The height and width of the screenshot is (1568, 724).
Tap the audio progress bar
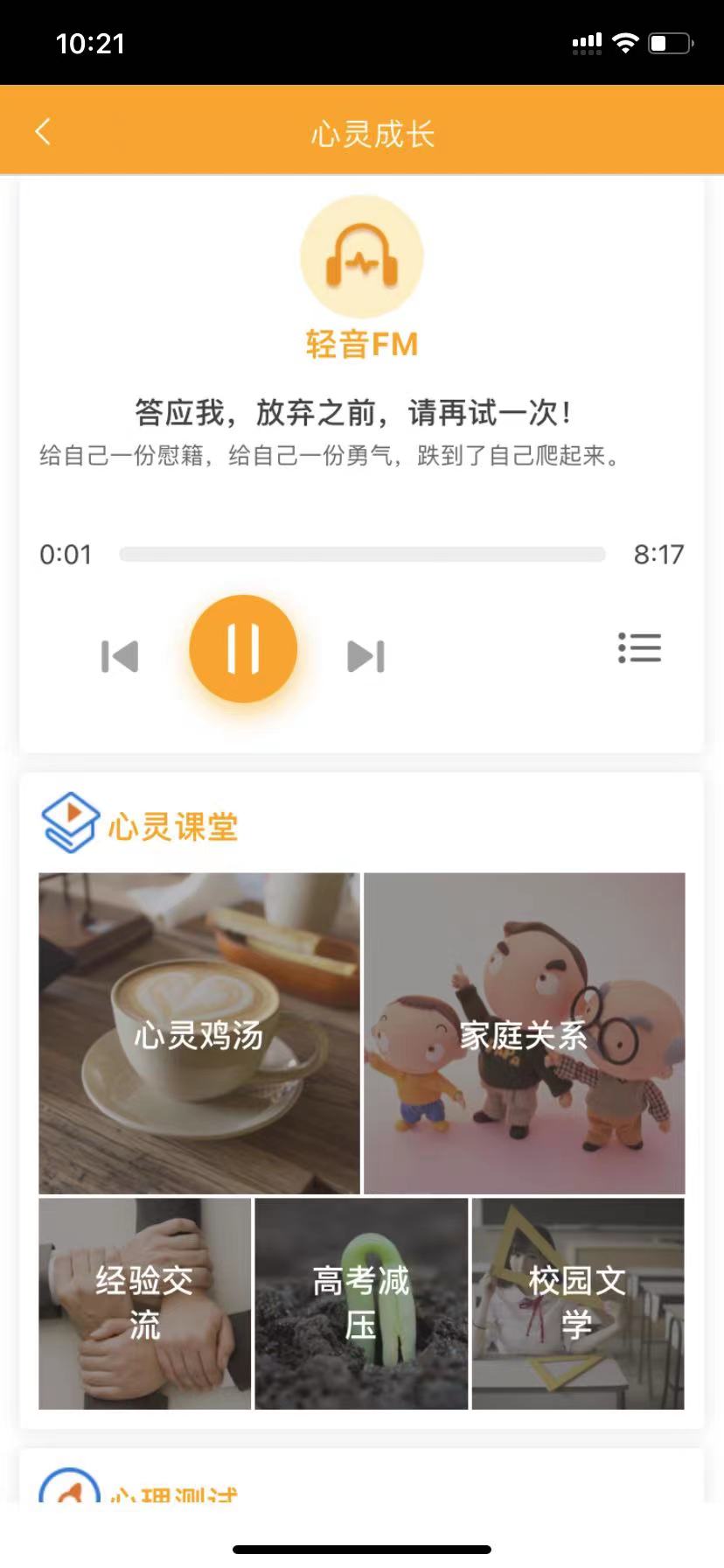(x=362, y=555)
